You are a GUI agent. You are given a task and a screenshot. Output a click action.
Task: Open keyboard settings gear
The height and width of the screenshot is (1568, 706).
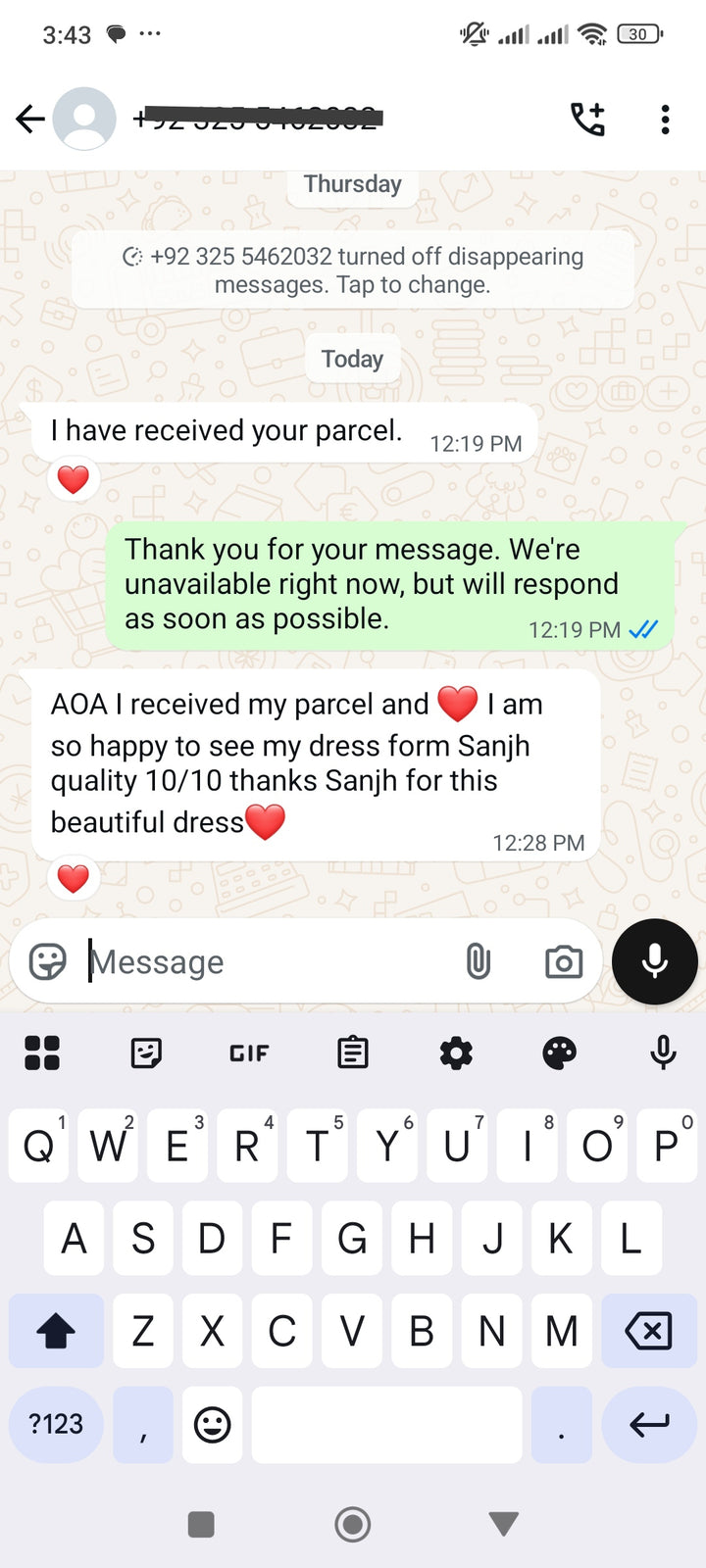pos(456,1053)
